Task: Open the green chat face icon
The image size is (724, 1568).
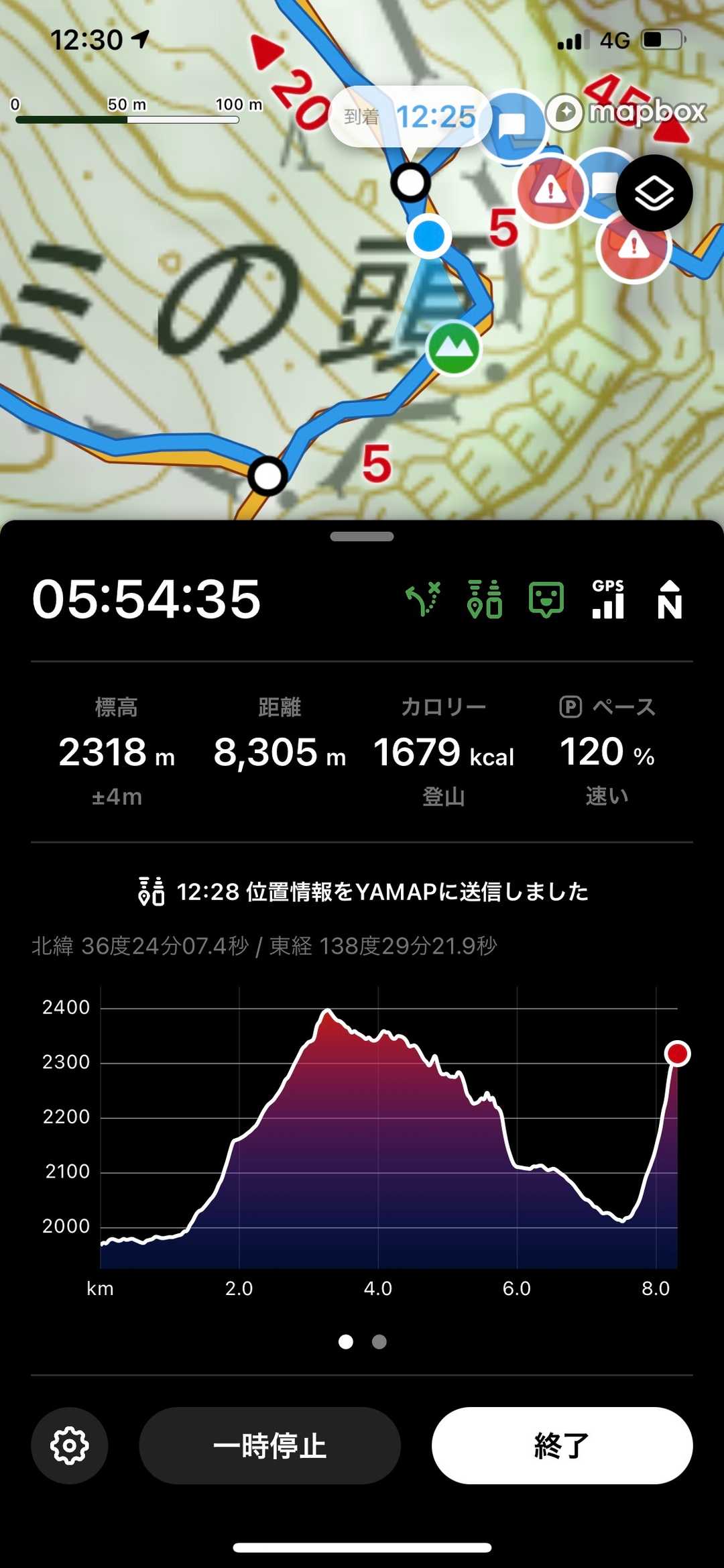Action: pyautogui.click(x=546, y=599)
